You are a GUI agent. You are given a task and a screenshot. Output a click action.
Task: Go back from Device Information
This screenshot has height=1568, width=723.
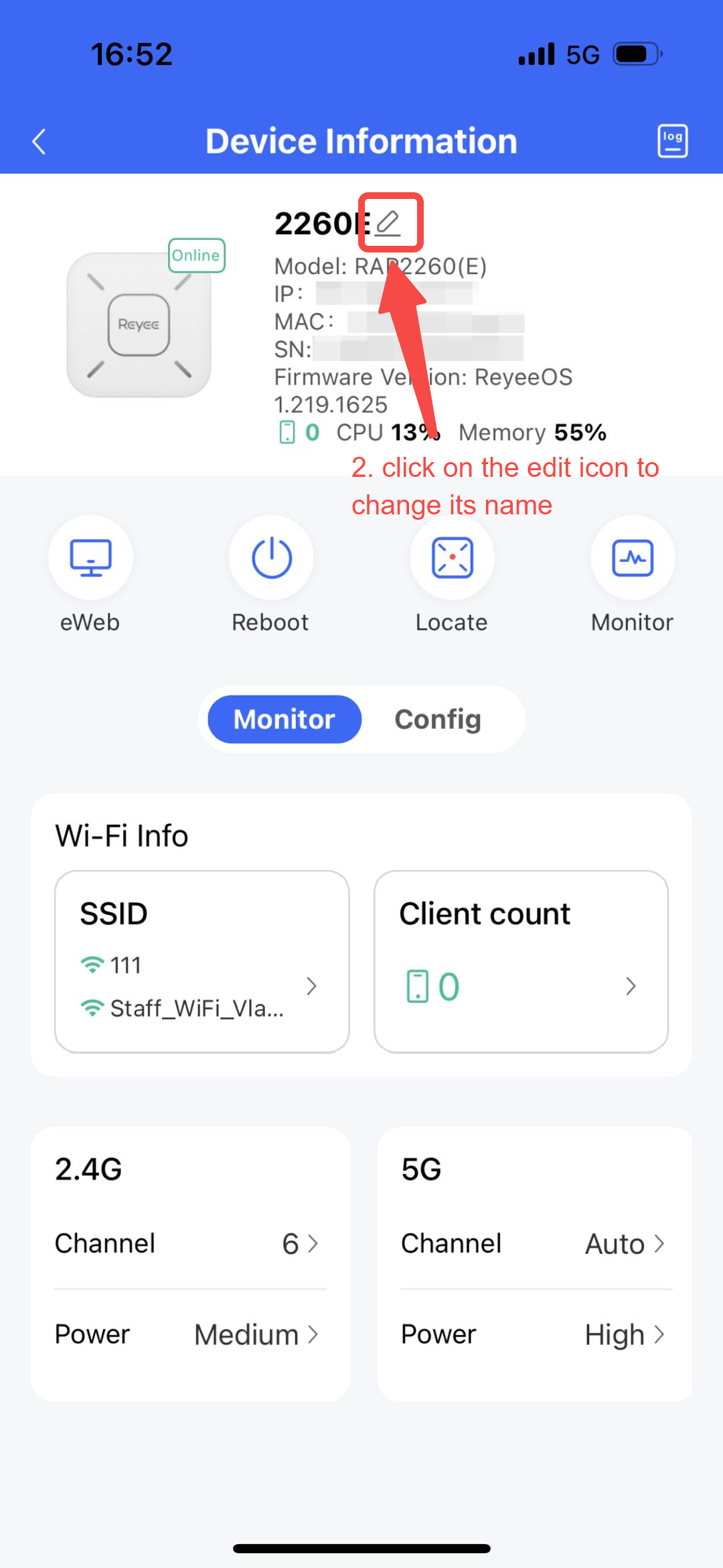[39, 141]
